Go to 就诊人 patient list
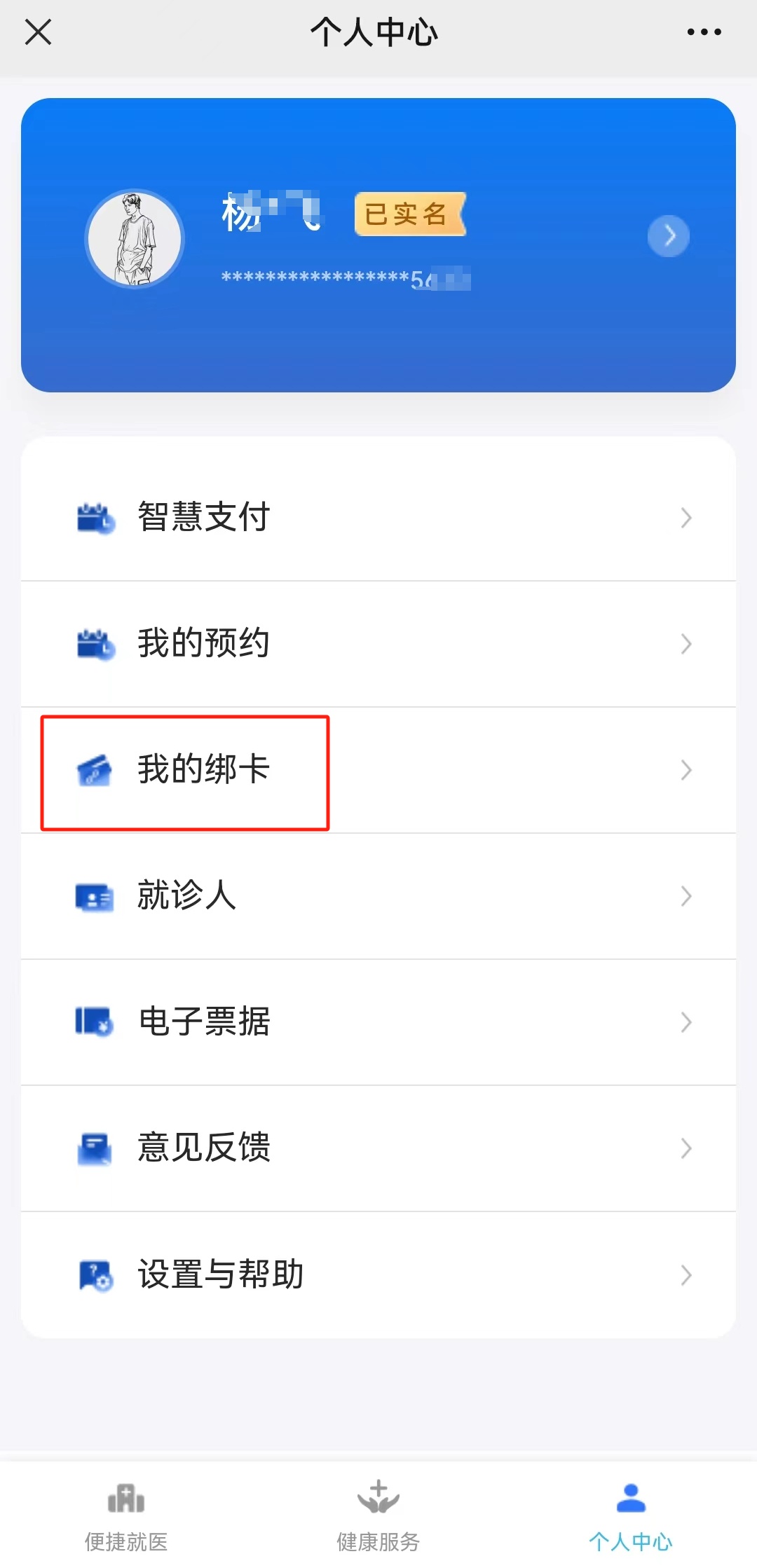 coord(378,895)
